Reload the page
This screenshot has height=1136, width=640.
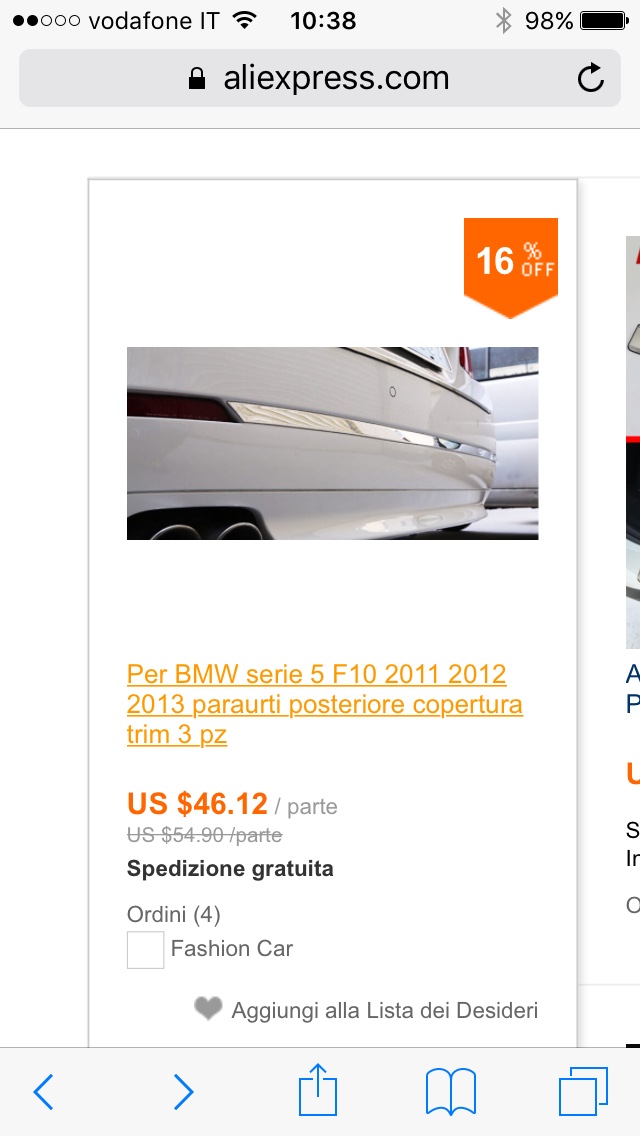(591, 78)
